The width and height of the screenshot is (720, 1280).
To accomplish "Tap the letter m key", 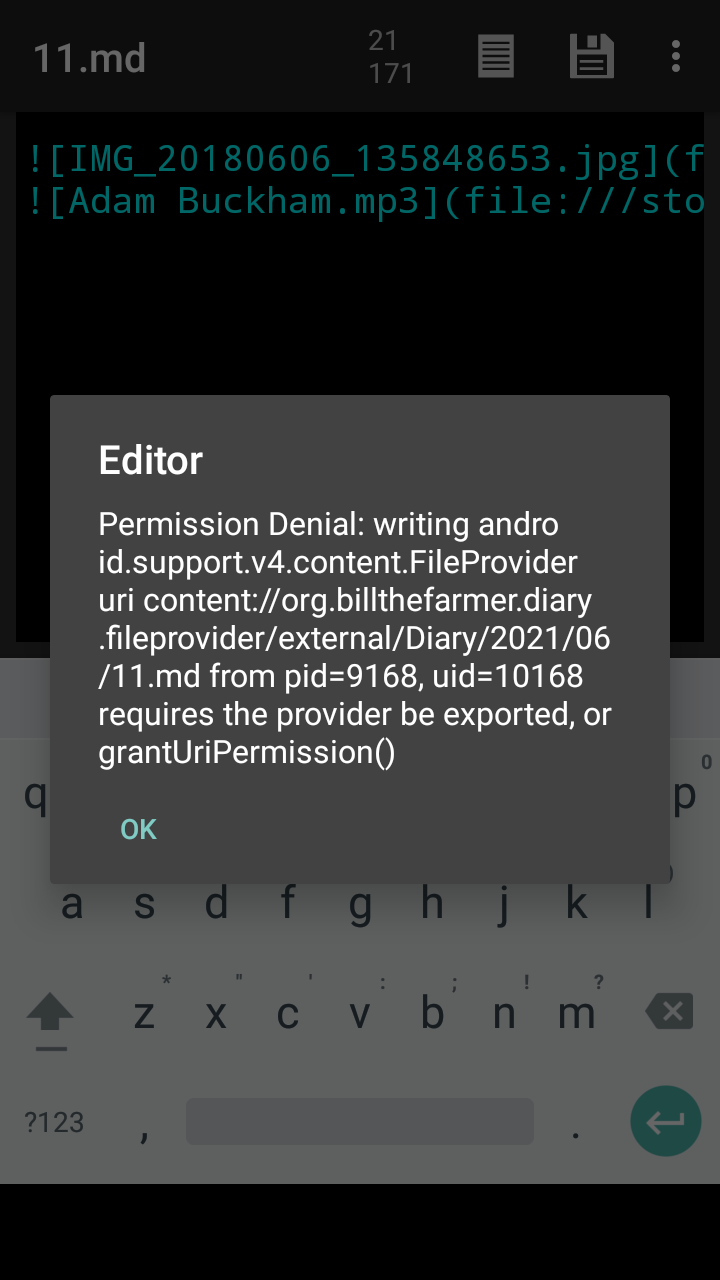I will (576, 1013).
